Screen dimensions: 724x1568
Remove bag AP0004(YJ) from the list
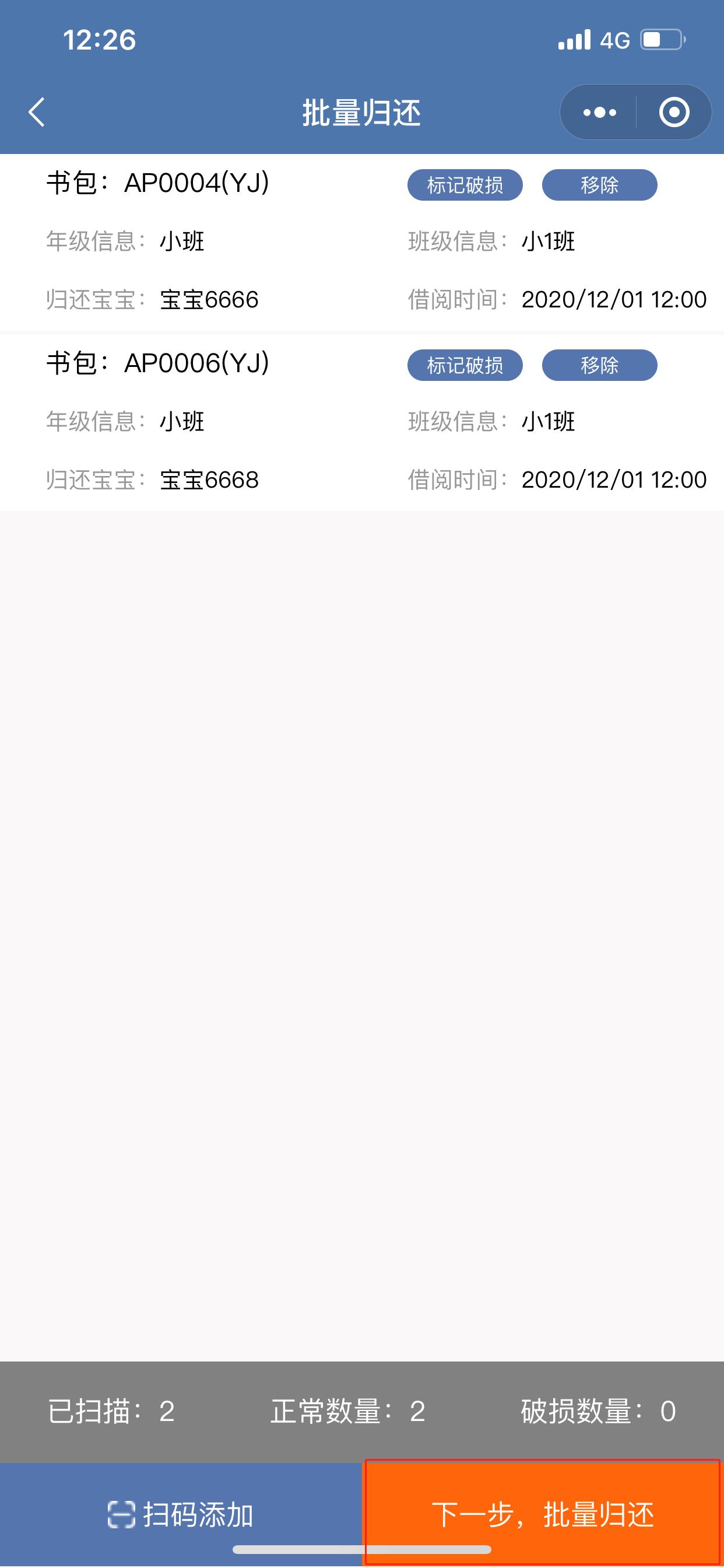click(x=599, y=185)
